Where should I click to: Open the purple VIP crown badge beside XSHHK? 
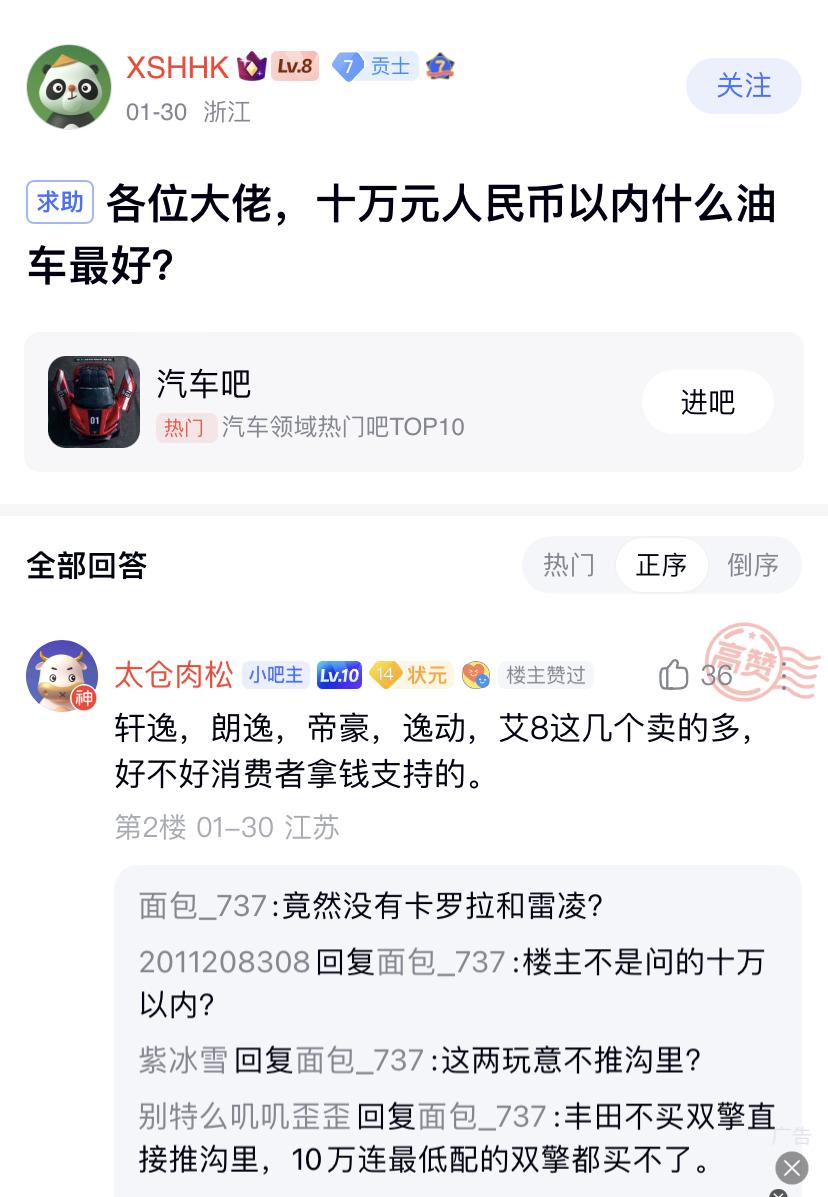tap(252, 66)
